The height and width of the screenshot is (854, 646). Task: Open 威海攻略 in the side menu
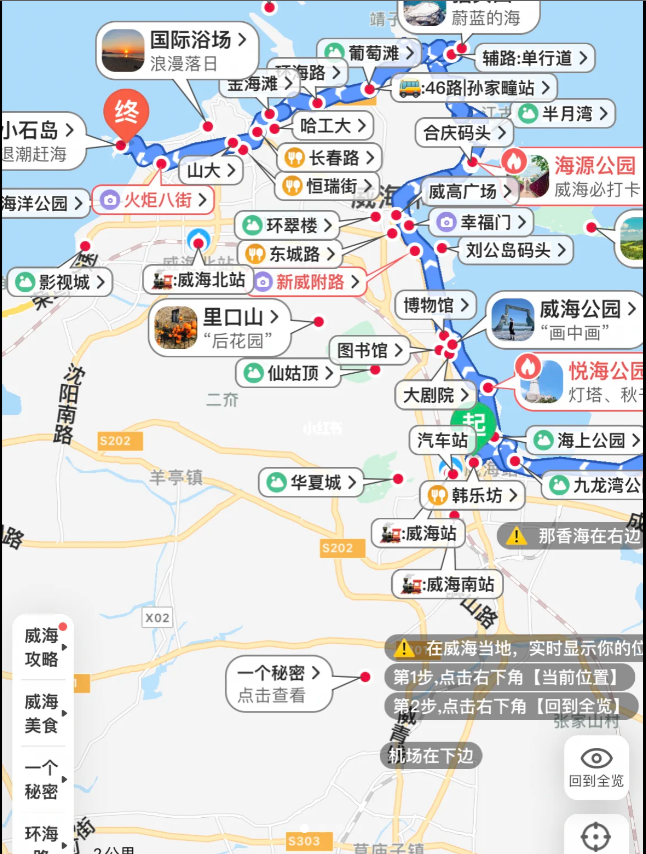(42, 647)
